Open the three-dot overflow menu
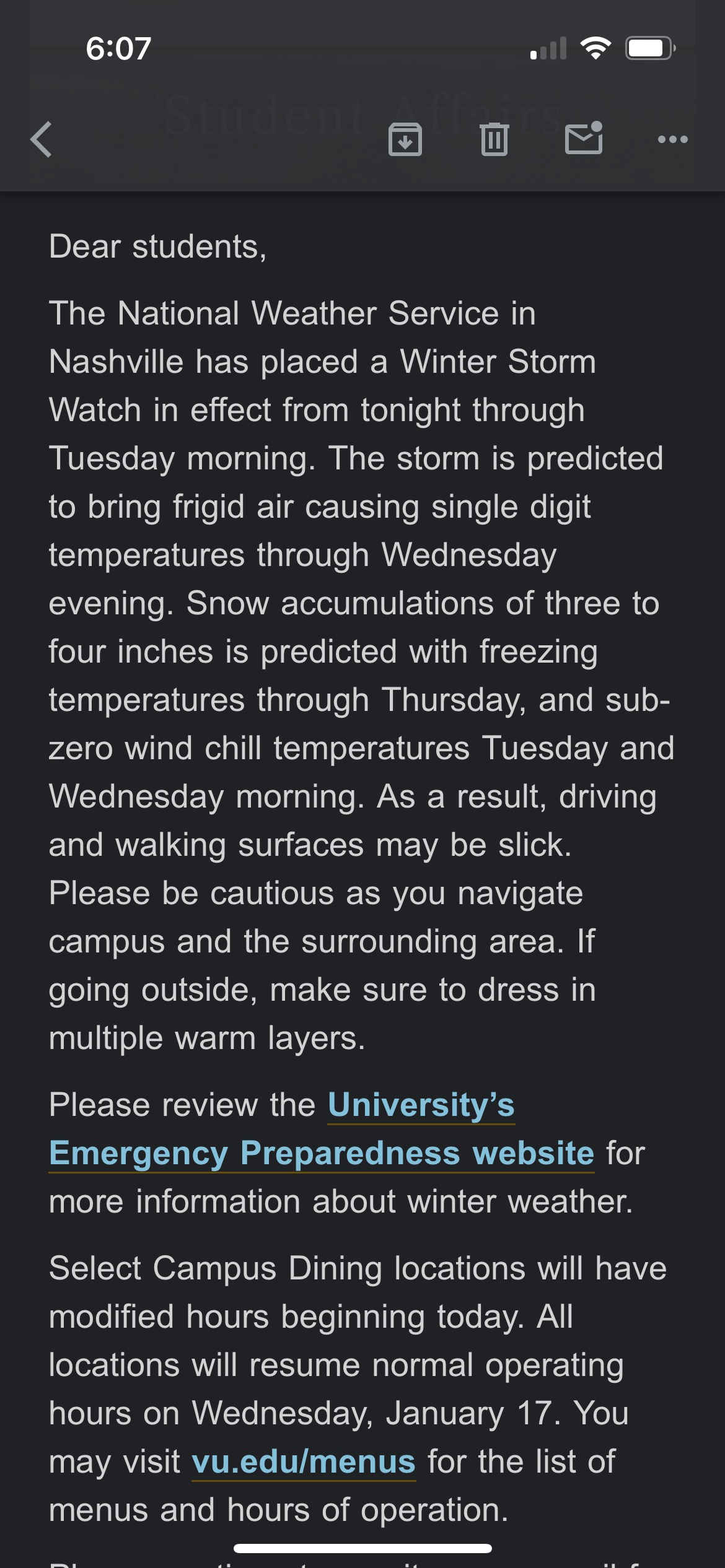The width and height of the screenshot is (725, 1568). [x=673, y=139]
